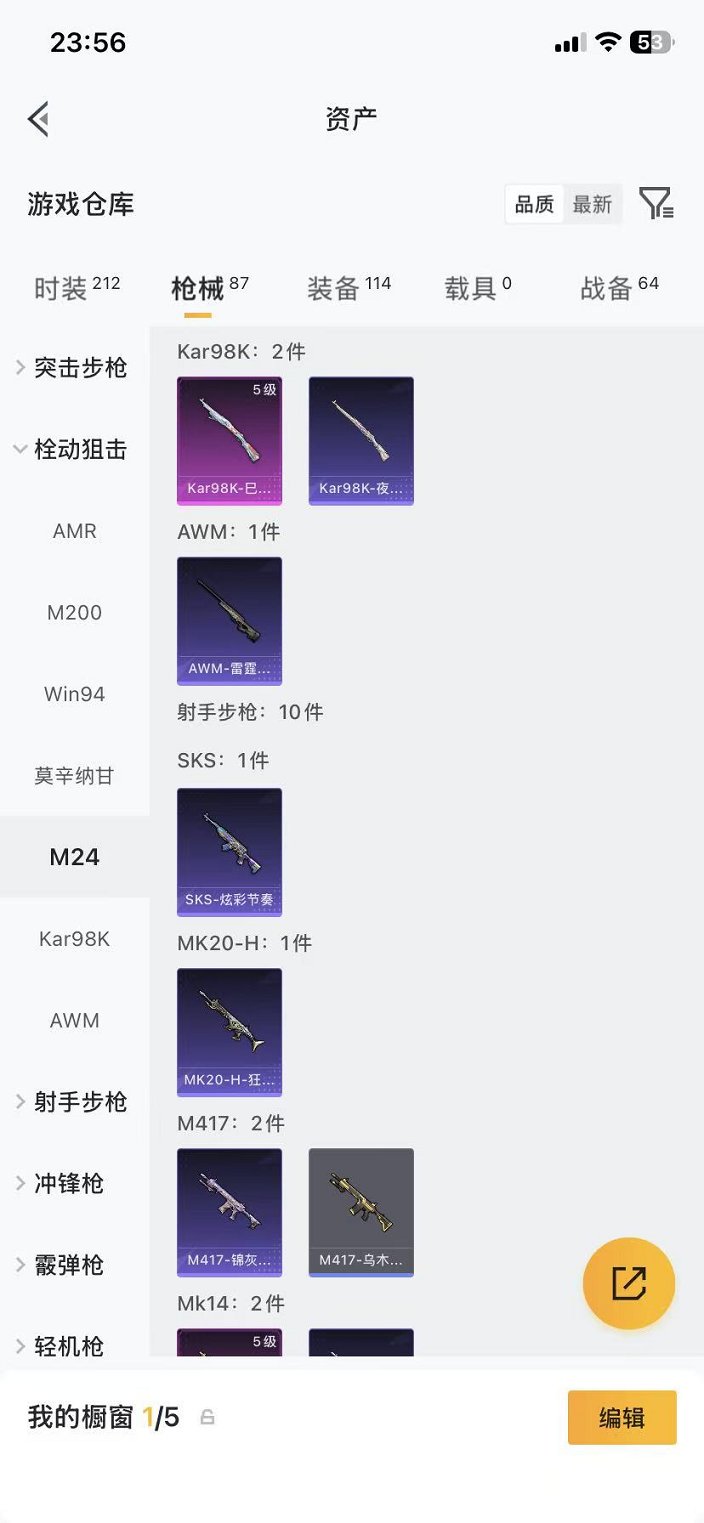
Task: Select M200 in the side list
Action: tap(75, 613)
